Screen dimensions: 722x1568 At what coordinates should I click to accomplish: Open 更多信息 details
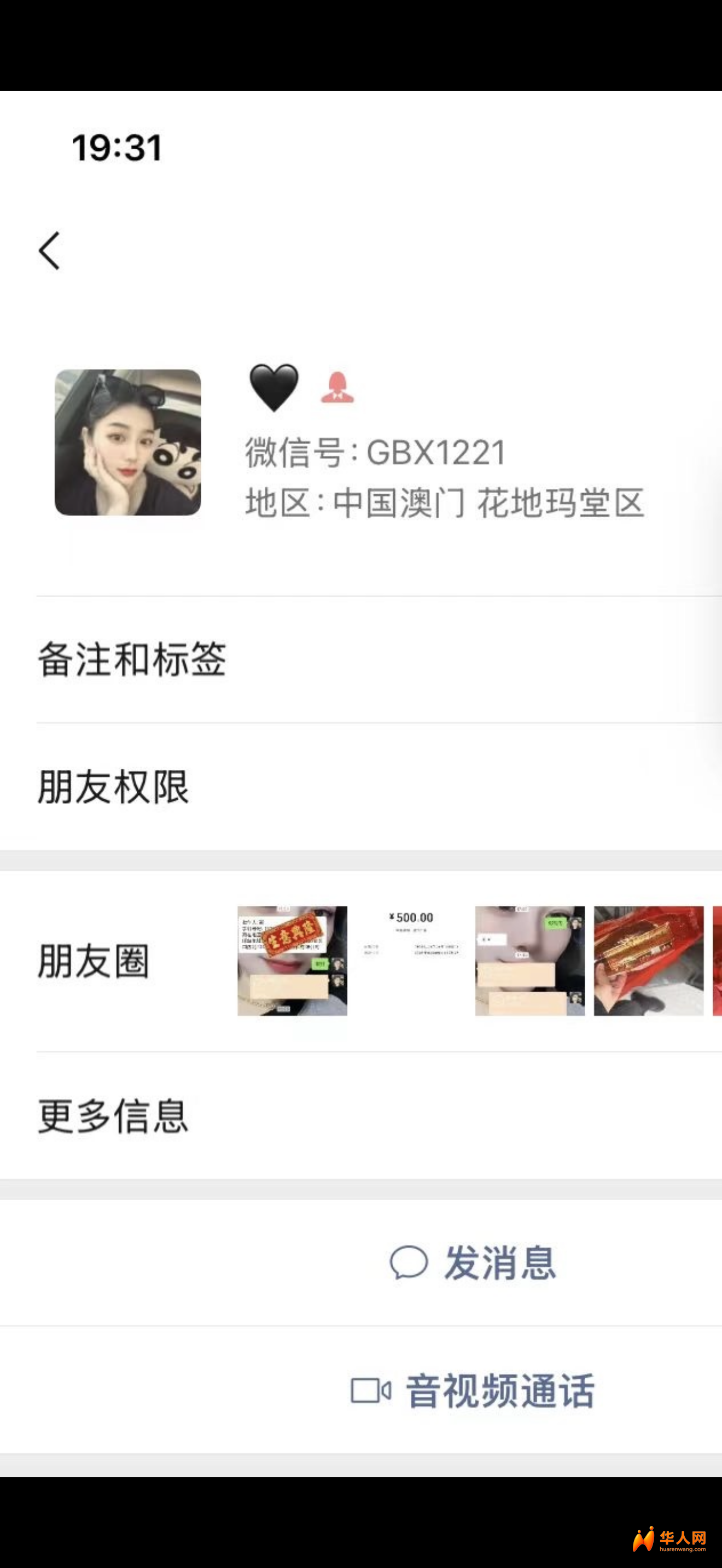361,1116
